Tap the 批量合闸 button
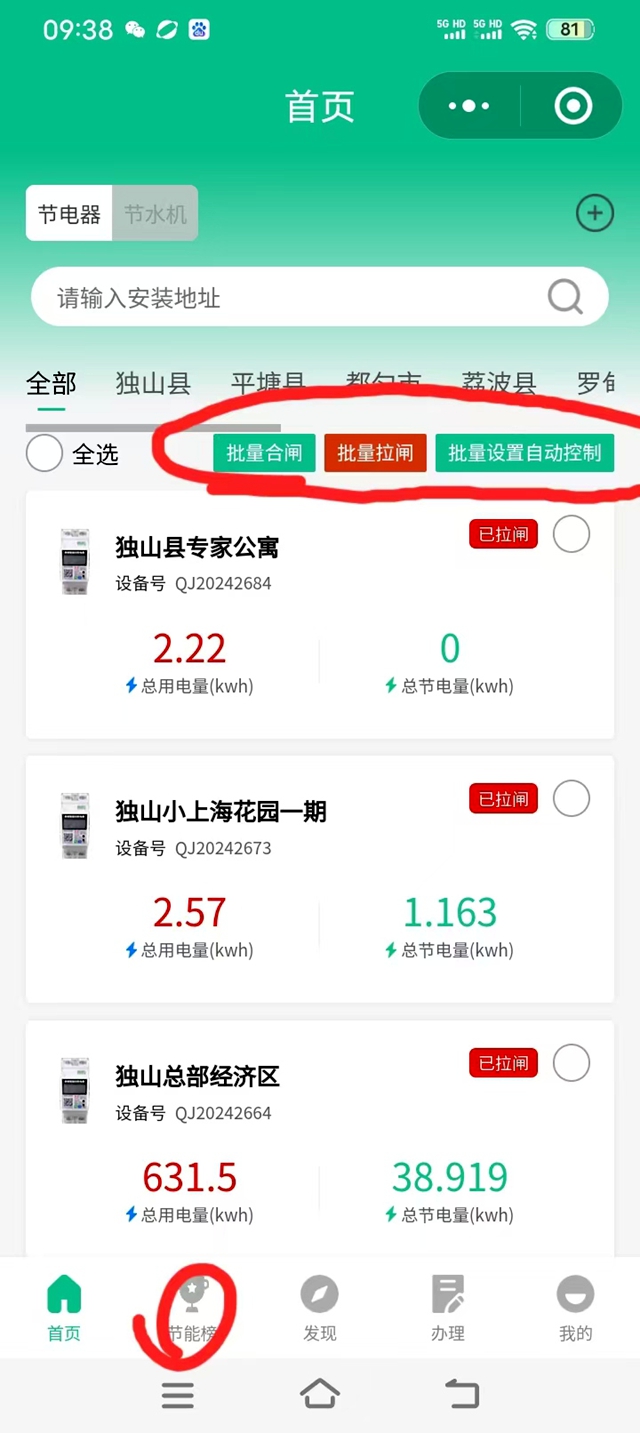Screen dimensions: 640x1433 (264, 453)
